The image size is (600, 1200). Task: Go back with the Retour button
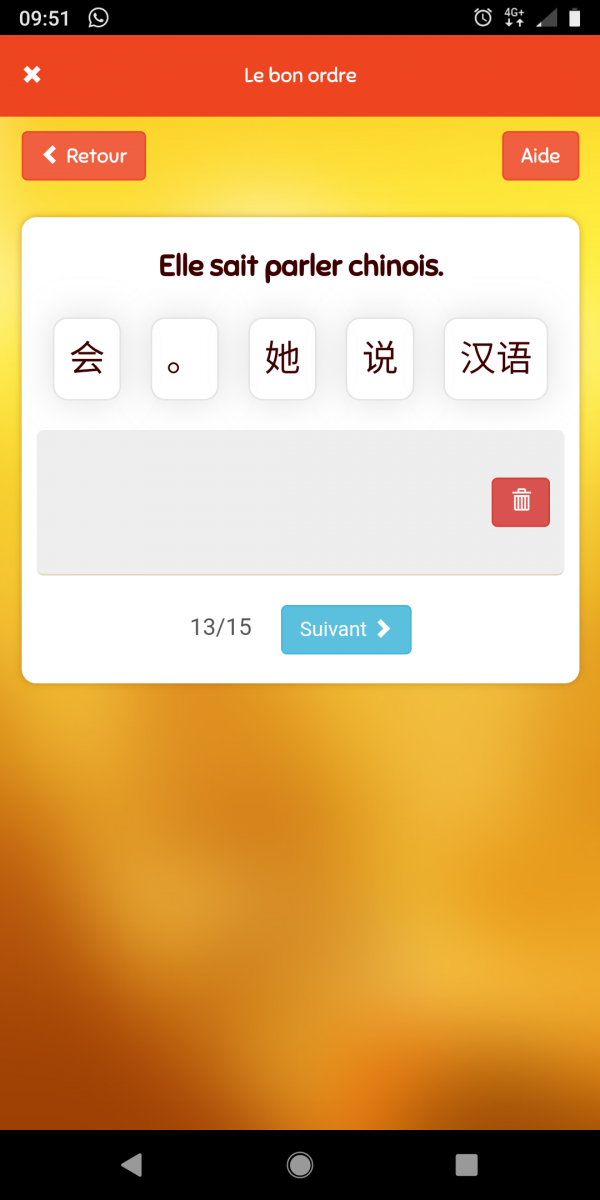point(84,156)
